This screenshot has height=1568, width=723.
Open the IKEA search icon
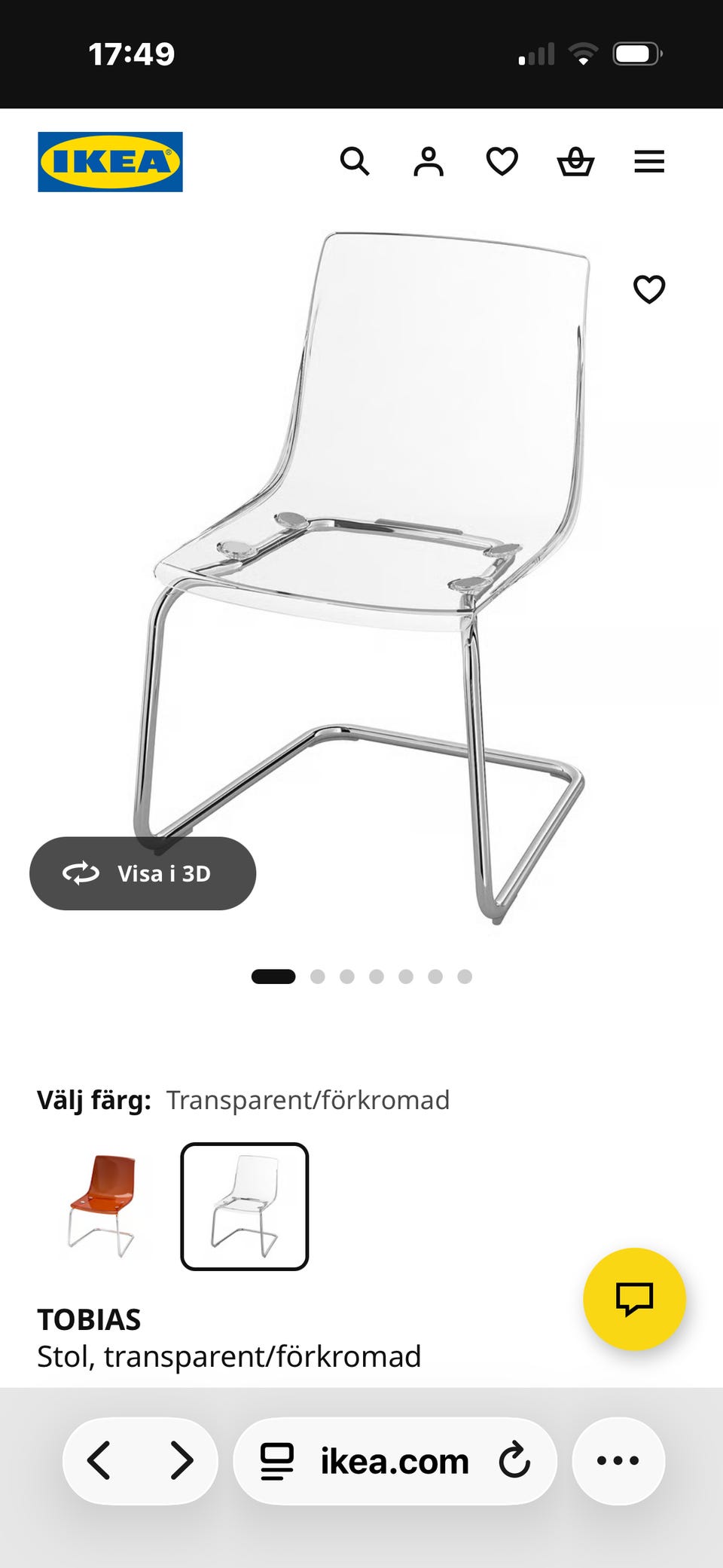click(355, 161)
